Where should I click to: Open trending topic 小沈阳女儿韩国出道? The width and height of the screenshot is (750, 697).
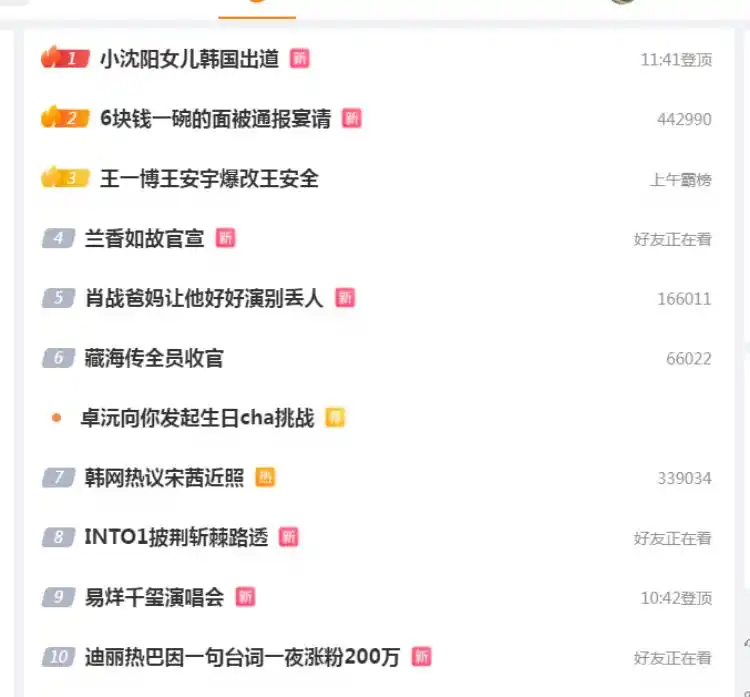(x=189, y=59)
